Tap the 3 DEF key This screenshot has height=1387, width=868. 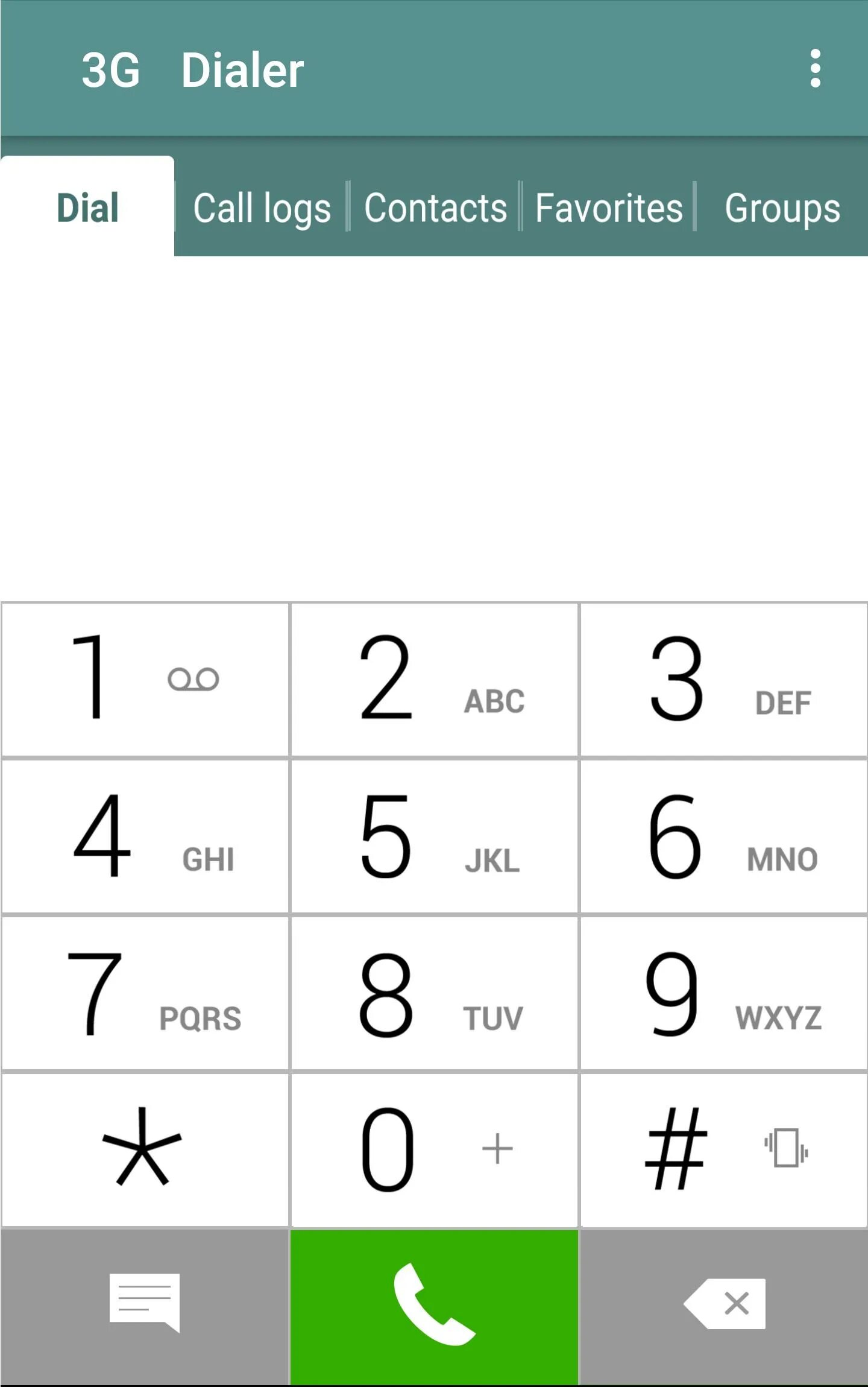(723, 679)
